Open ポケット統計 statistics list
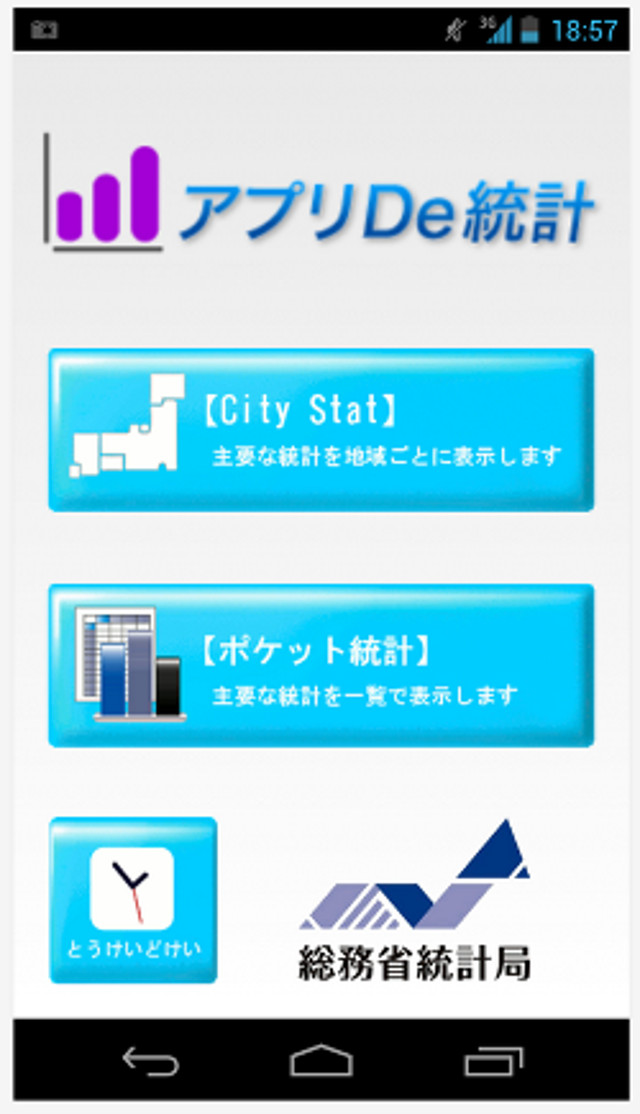The image size is (640, 1114). tap(321, 665)
